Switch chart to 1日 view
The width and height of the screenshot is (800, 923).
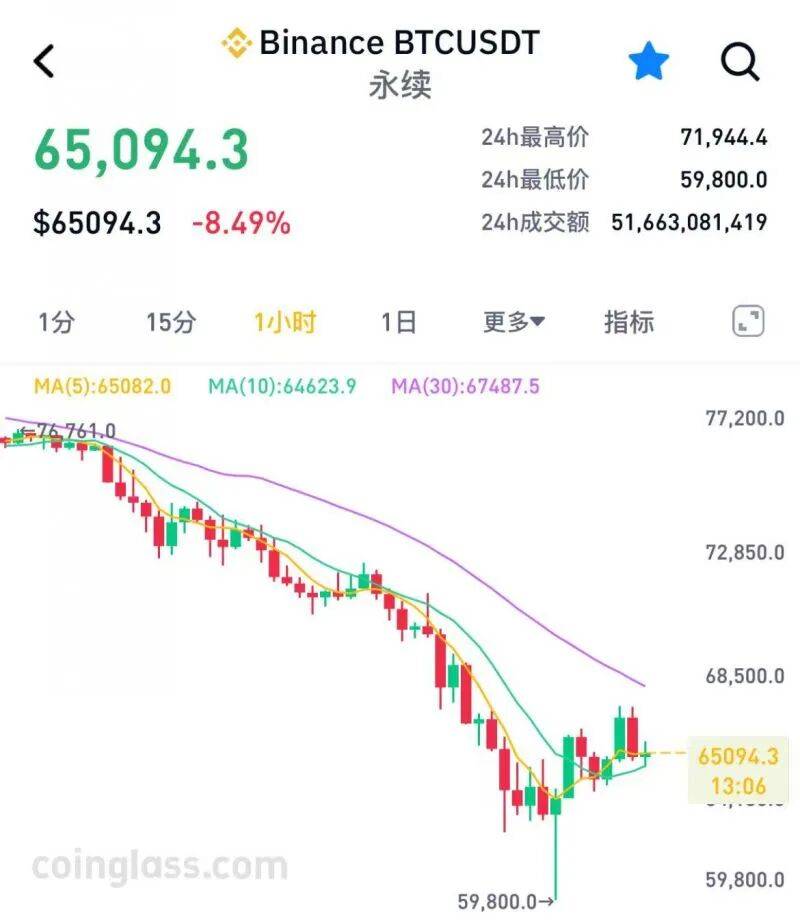(398, 322)
